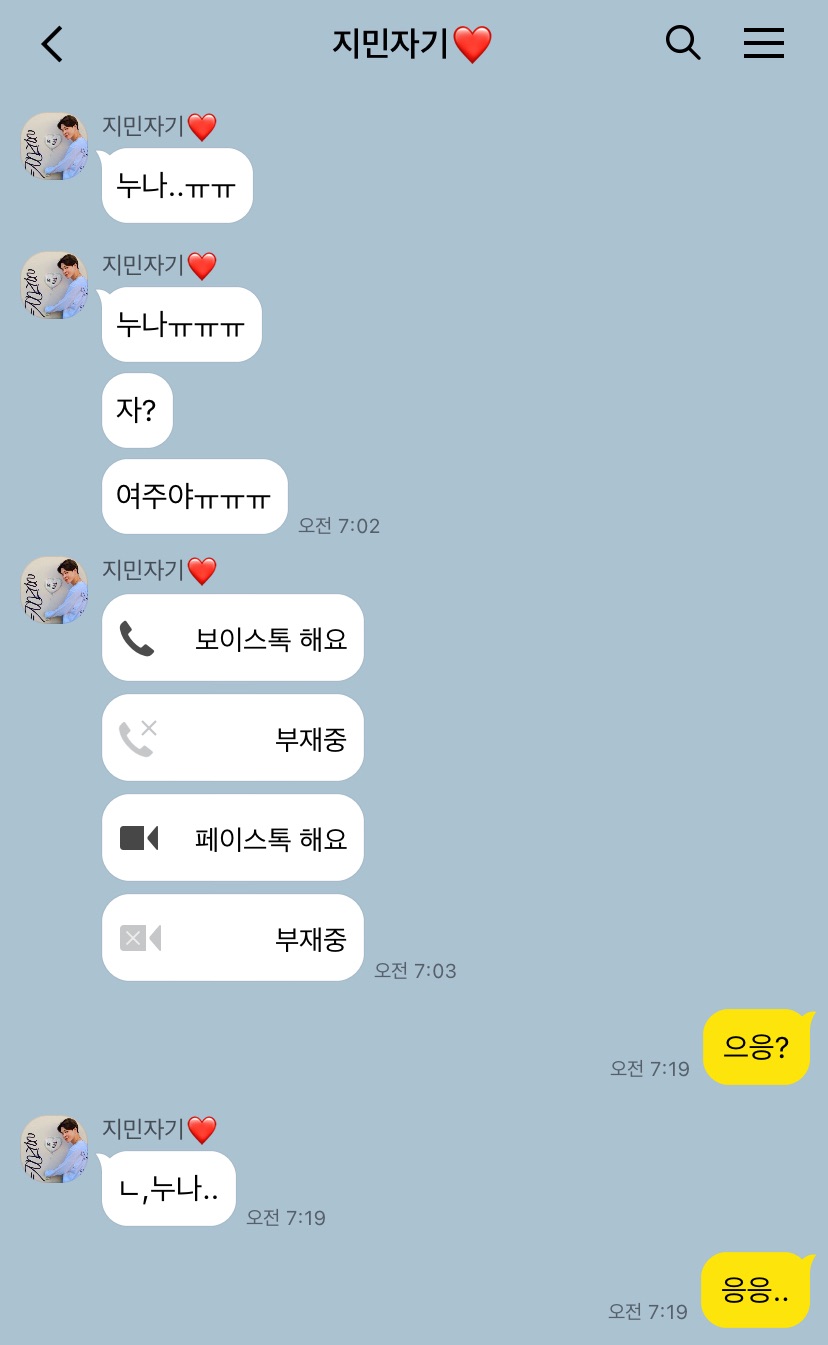Open the missed voice call 부재중 bubble
The image size is (828, 1345).
click(x=233, y=738)
